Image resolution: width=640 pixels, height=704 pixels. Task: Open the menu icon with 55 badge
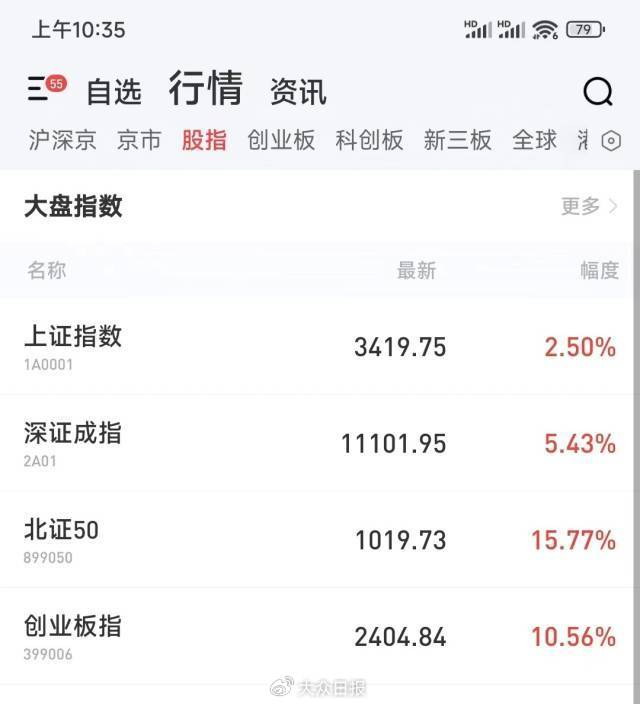tap(40, 90)
